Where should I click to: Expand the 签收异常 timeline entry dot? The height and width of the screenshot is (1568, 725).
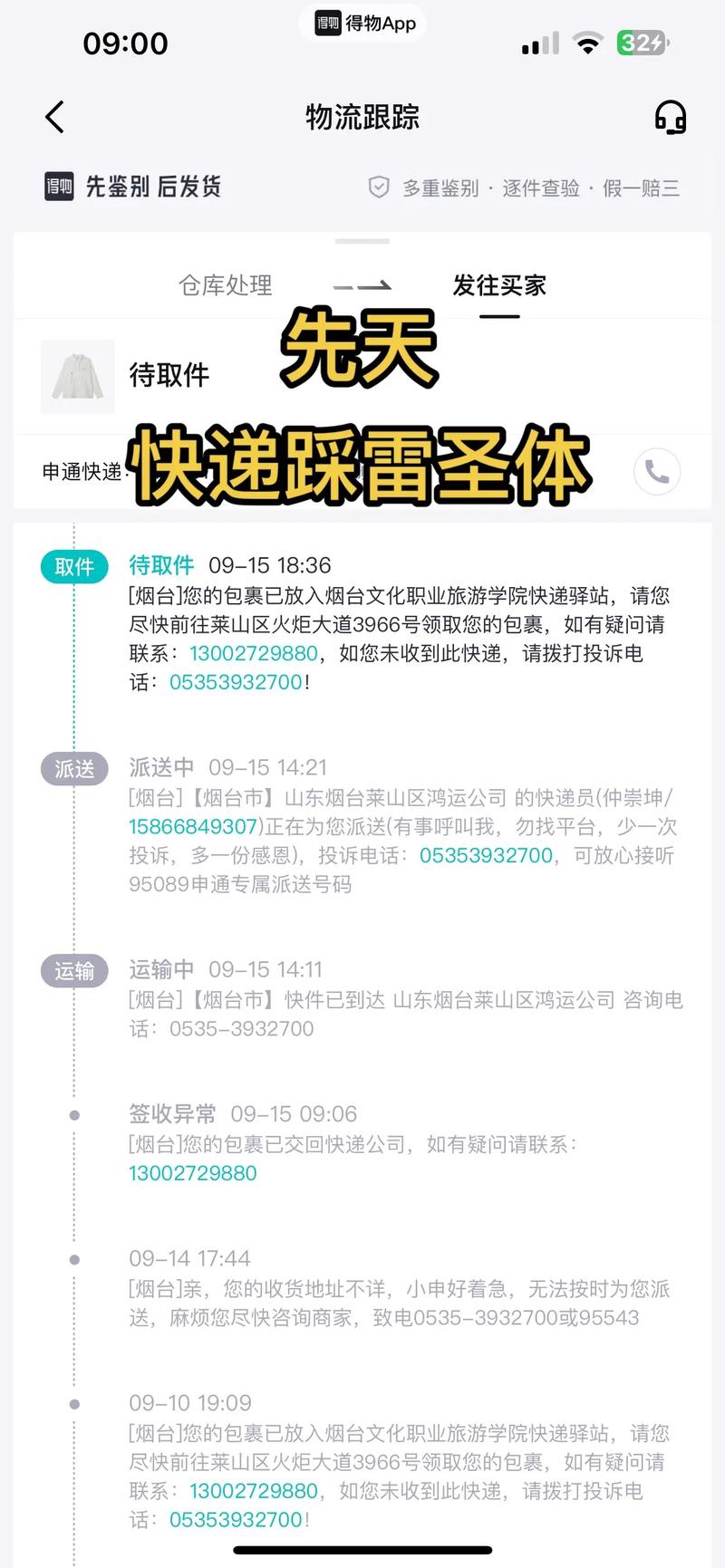[x=73, y=1114]
